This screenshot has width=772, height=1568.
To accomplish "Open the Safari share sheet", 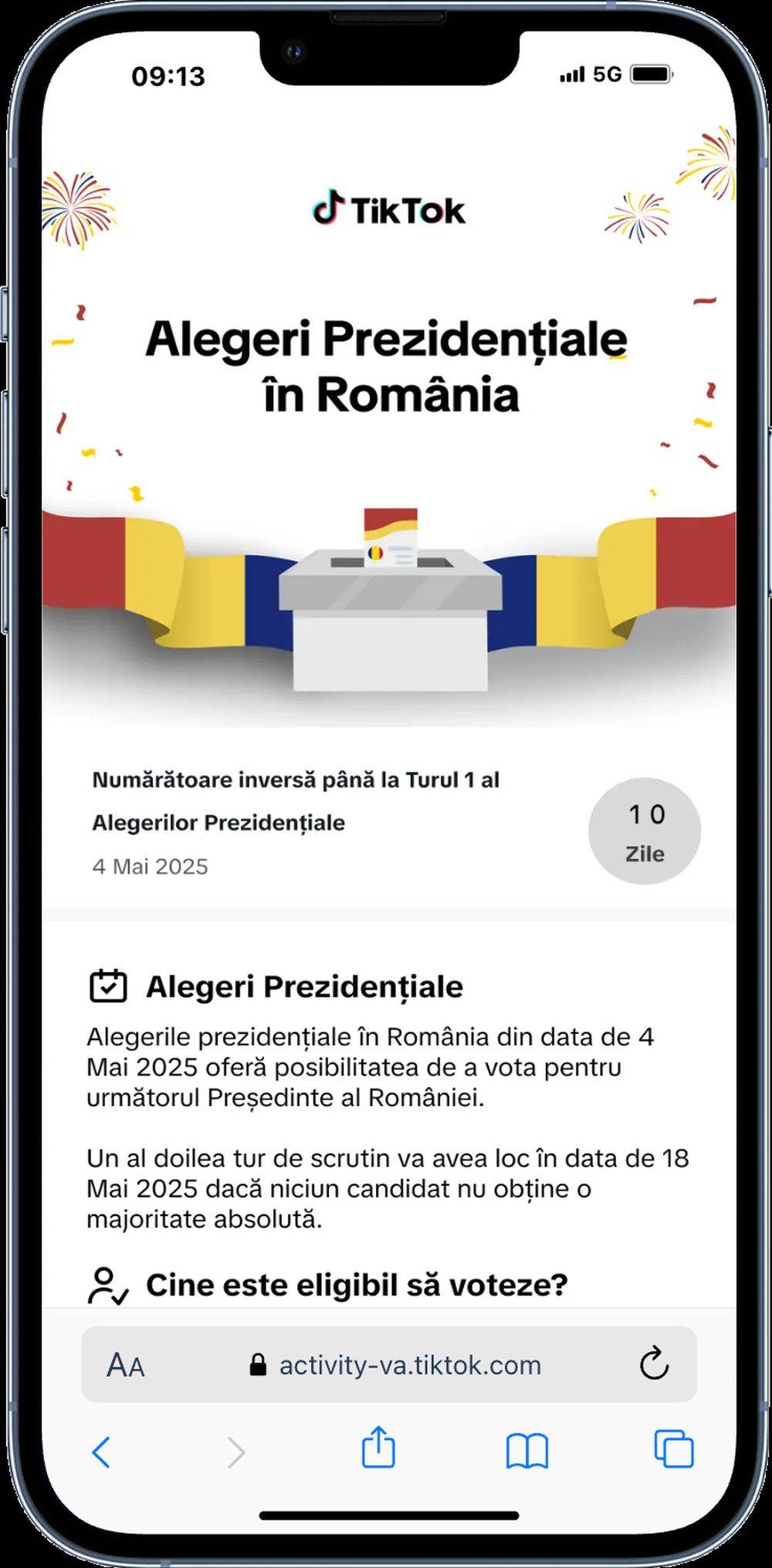I will point(378,1448).
